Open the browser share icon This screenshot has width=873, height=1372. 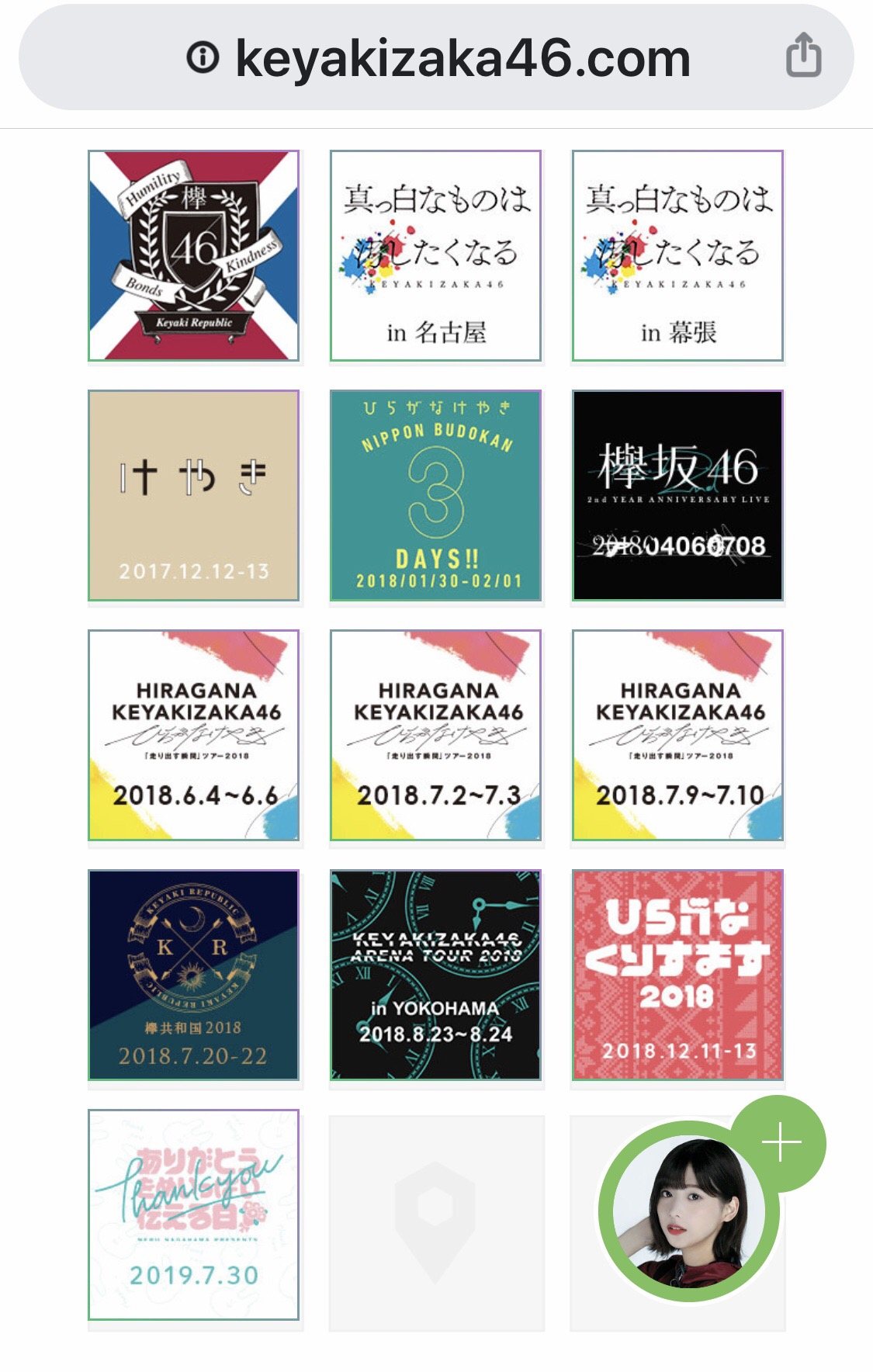(x=803, y=56)
